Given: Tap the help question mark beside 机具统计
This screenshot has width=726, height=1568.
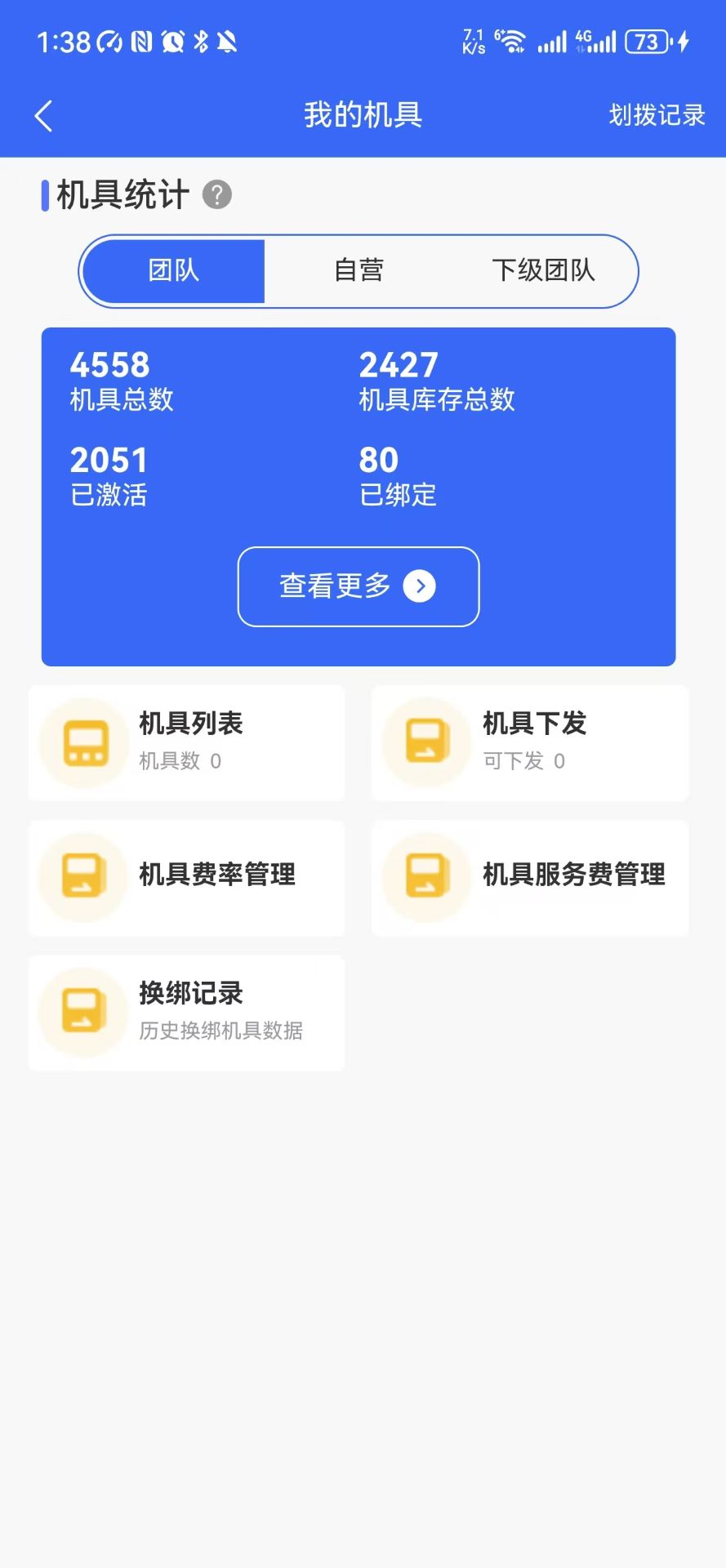Looking at the screenshot, I should pos(216,194).
